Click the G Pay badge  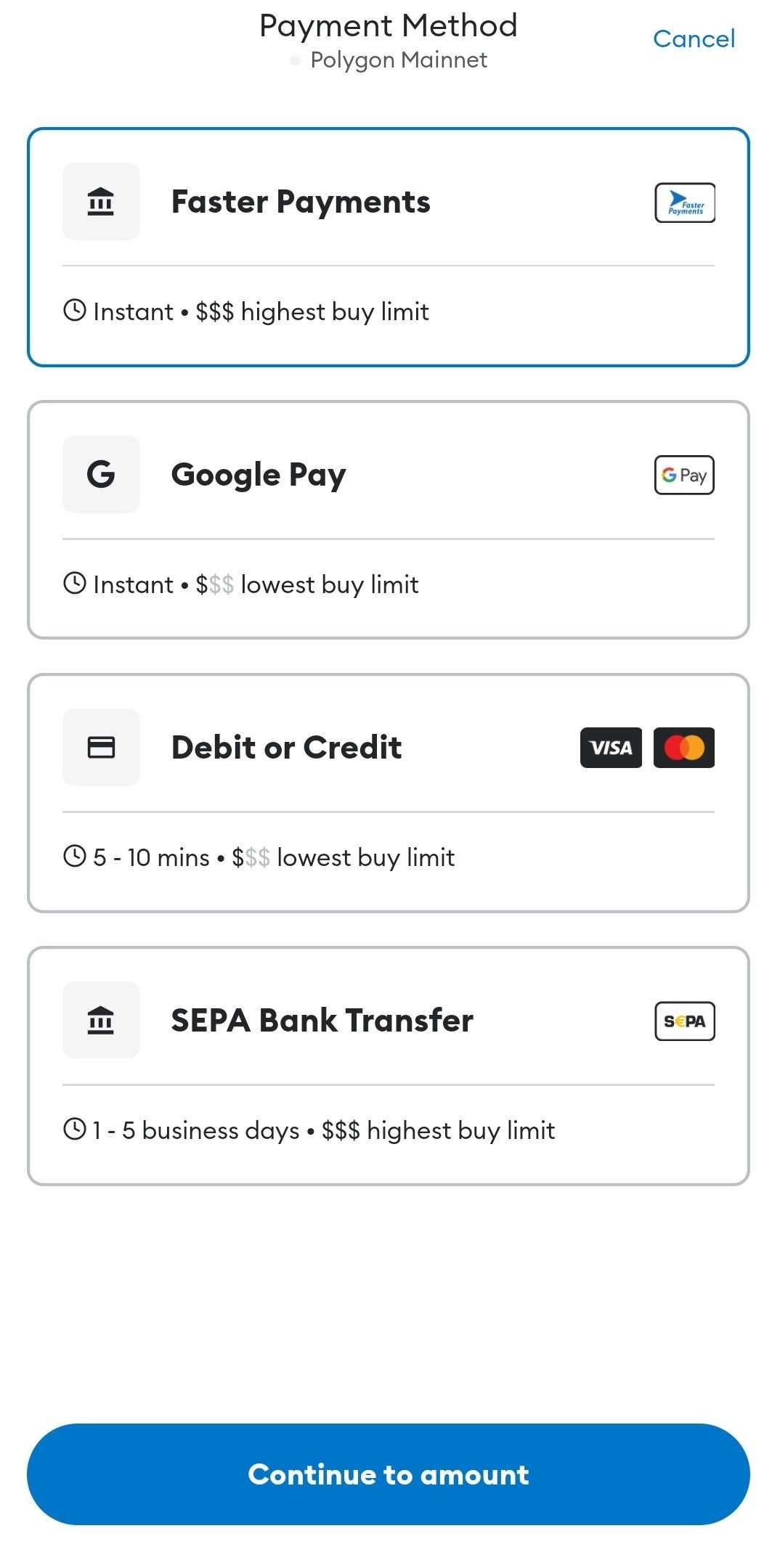click(683, 475)
